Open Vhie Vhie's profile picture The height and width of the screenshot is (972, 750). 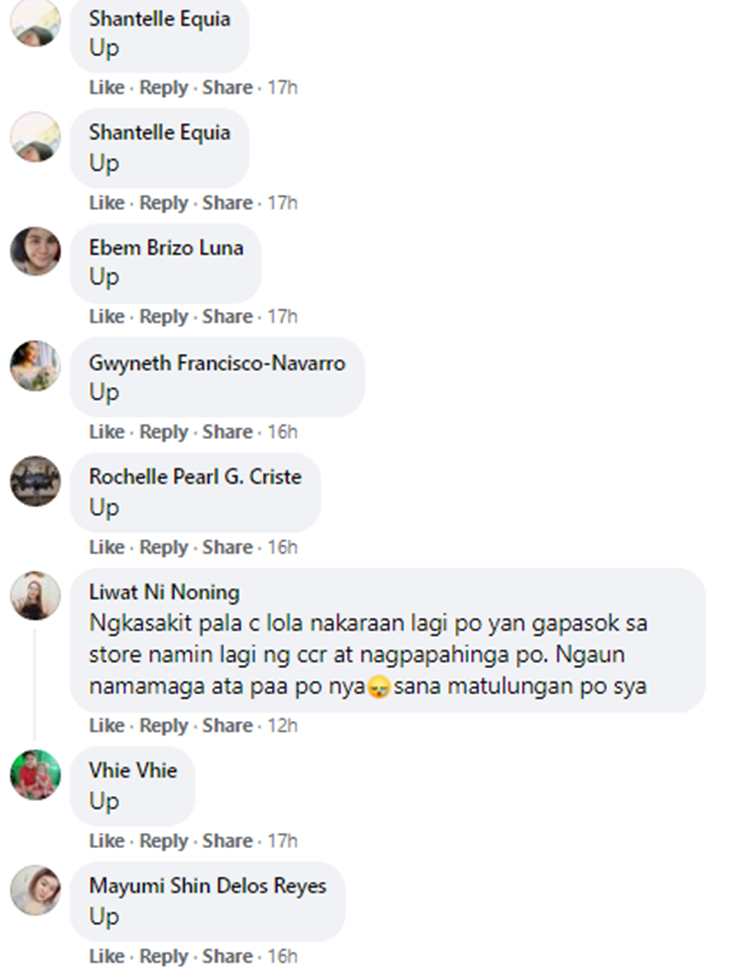pos(35,775)
